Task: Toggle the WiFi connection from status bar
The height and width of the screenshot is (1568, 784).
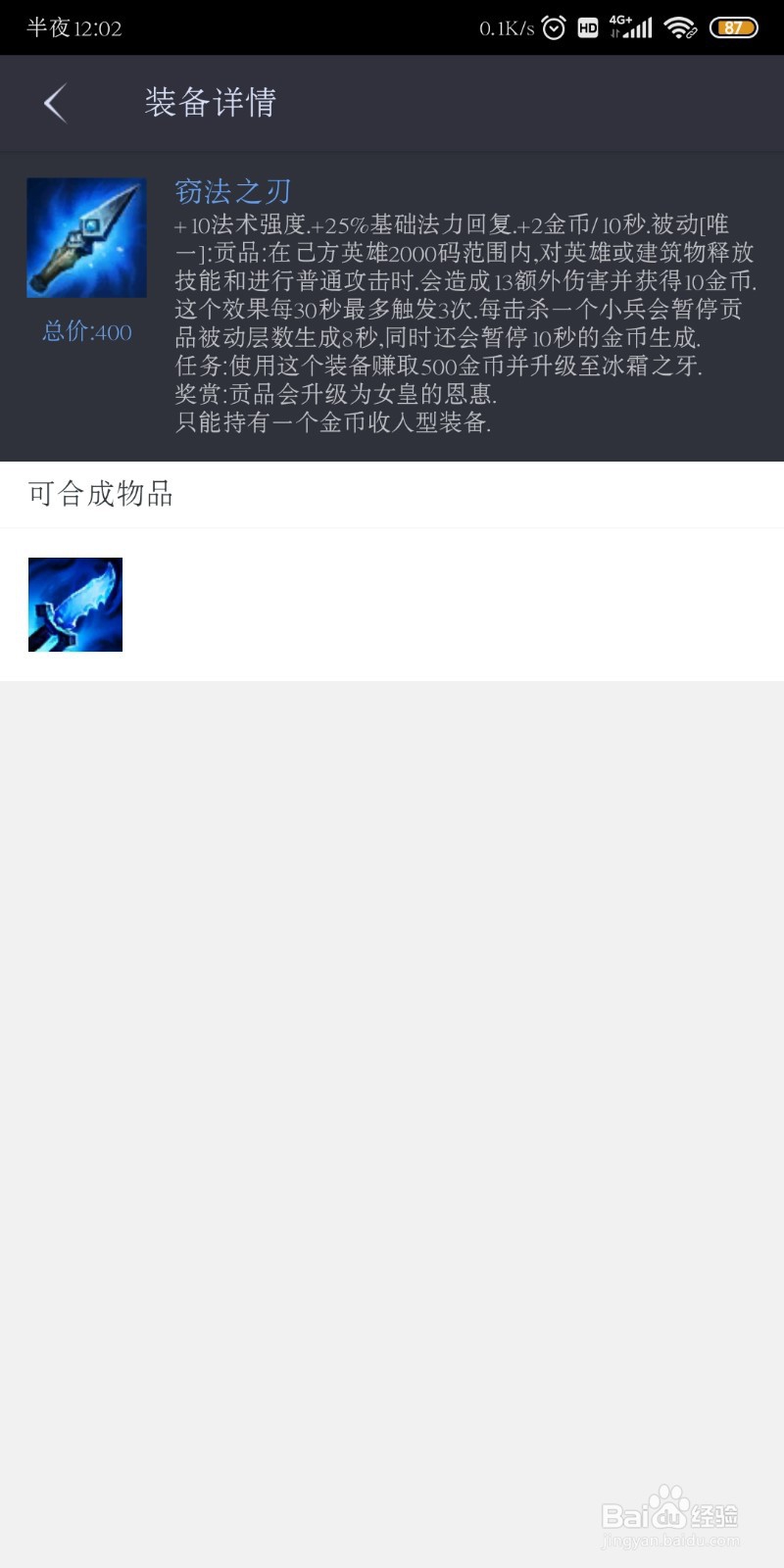Action: tap(678, 27)
